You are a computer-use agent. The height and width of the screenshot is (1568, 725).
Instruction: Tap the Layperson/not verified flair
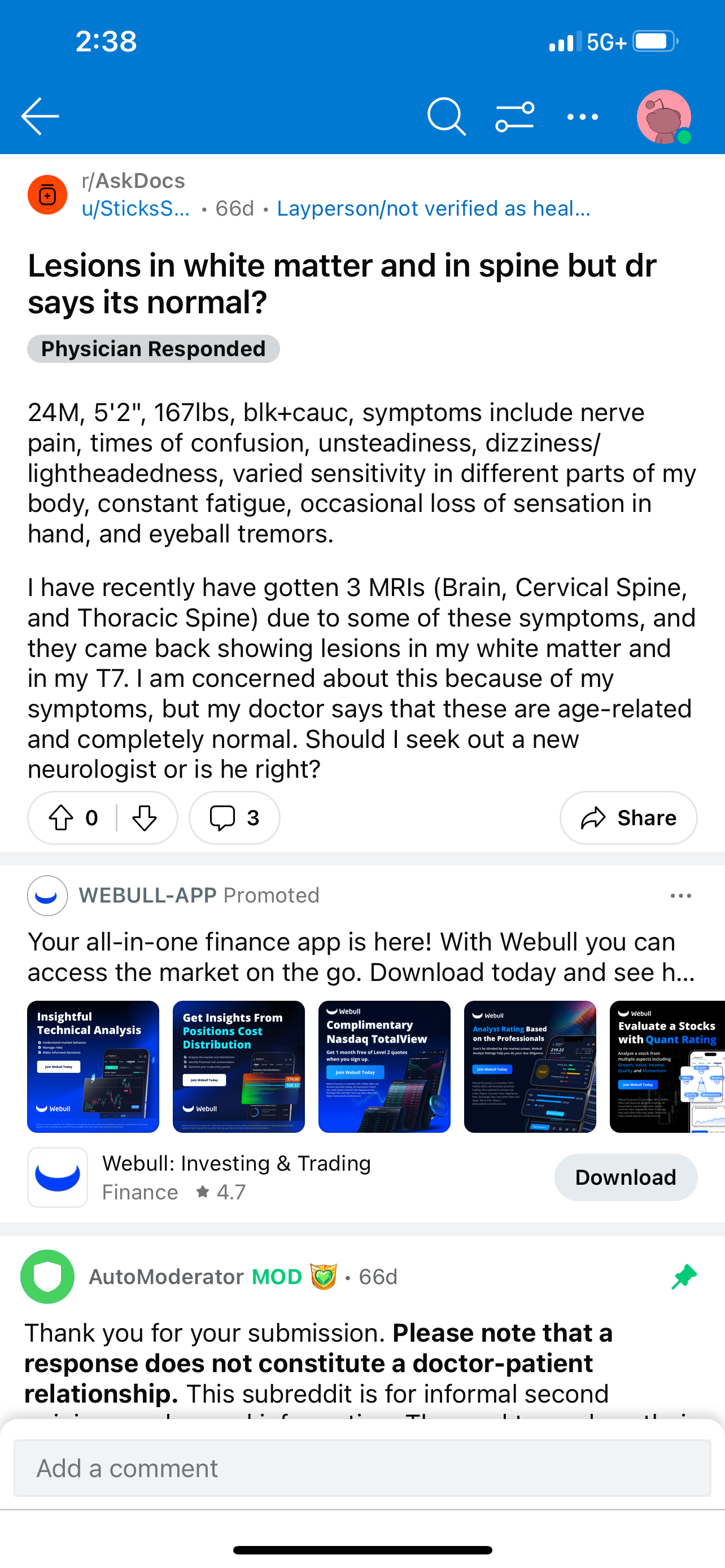click(x=433, y=208)
